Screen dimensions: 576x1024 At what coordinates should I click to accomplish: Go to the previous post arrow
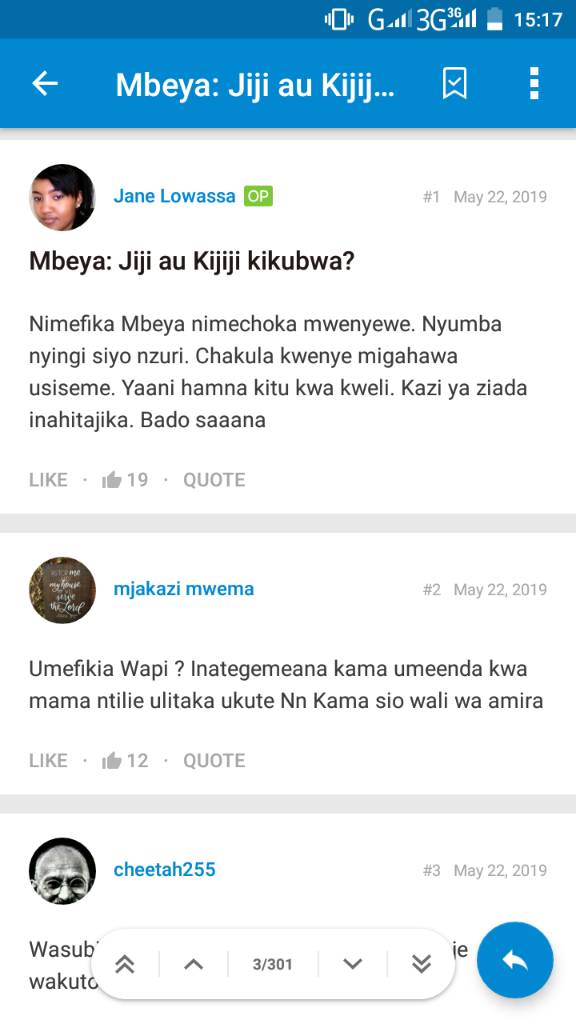coord(193,964)
